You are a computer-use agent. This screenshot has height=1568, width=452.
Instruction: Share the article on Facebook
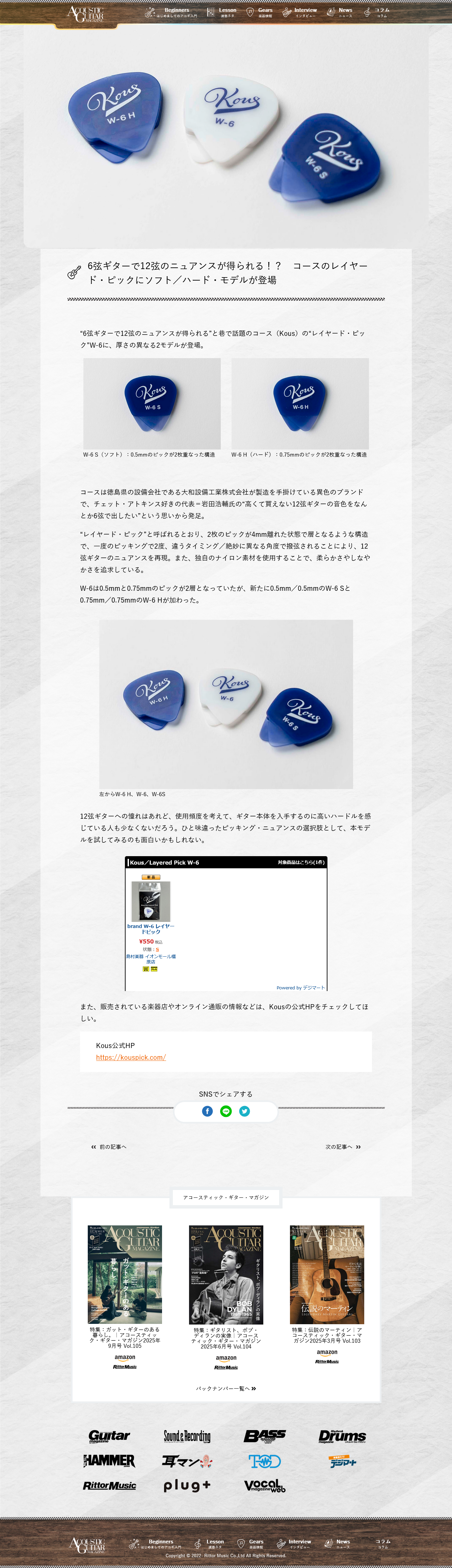(x=207, y=1111)
